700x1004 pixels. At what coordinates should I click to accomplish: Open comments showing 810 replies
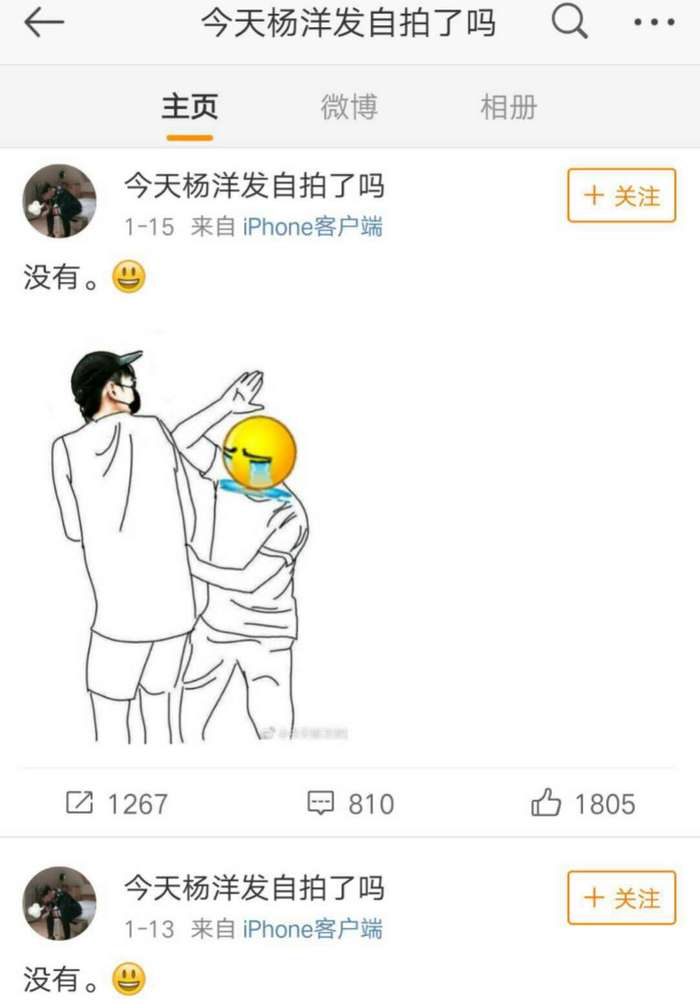[350, 803]
